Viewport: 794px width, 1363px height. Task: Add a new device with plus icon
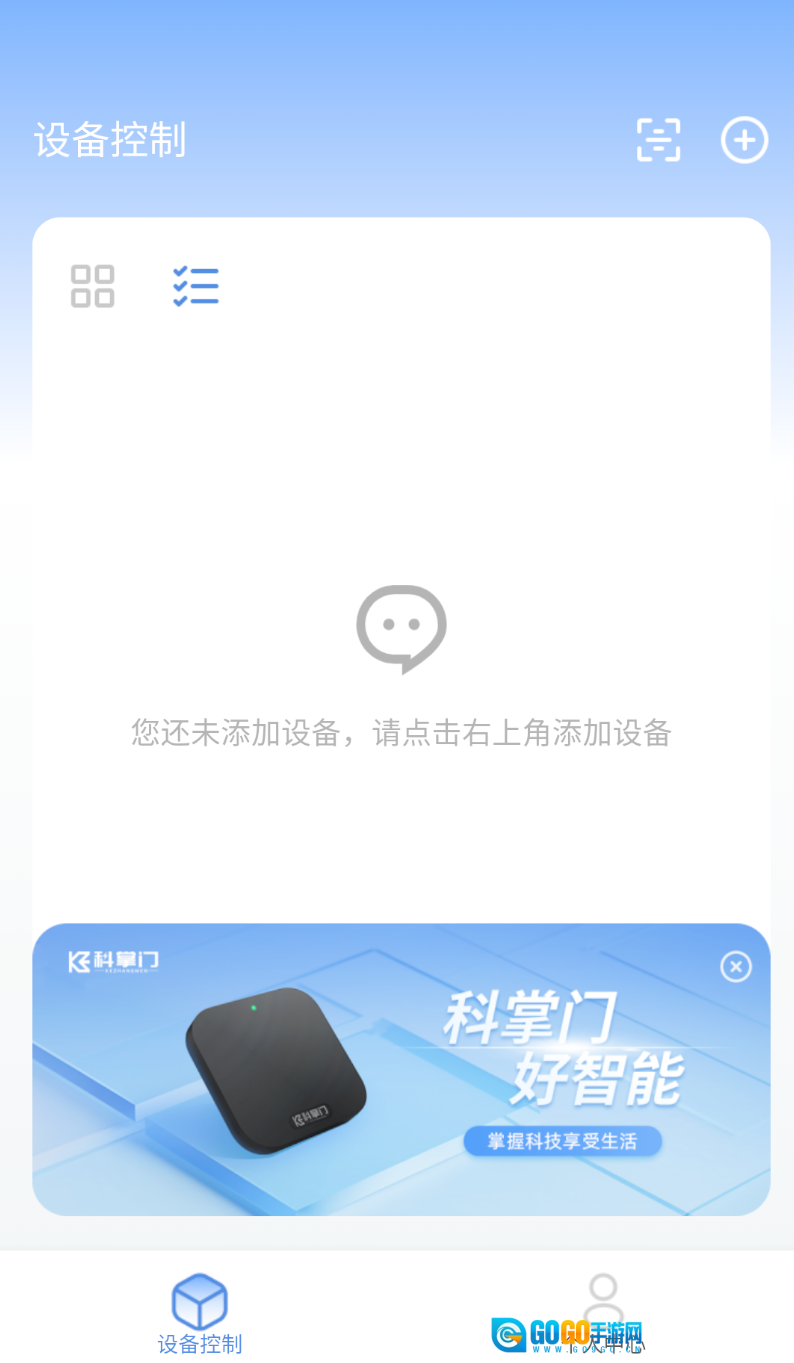[x=744, y=140]
